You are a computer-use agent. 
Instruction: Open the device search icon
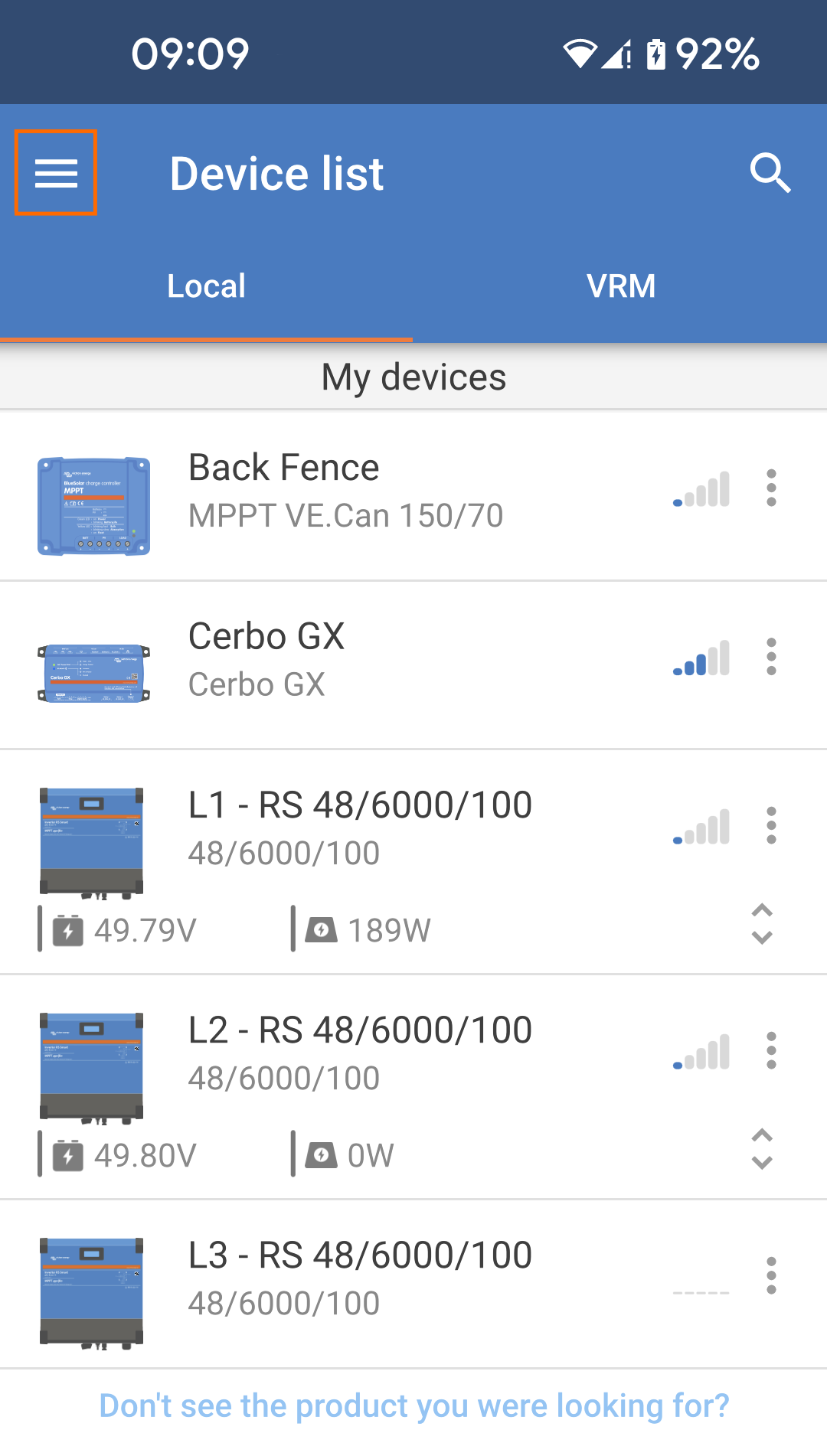(x=771, y=173)
